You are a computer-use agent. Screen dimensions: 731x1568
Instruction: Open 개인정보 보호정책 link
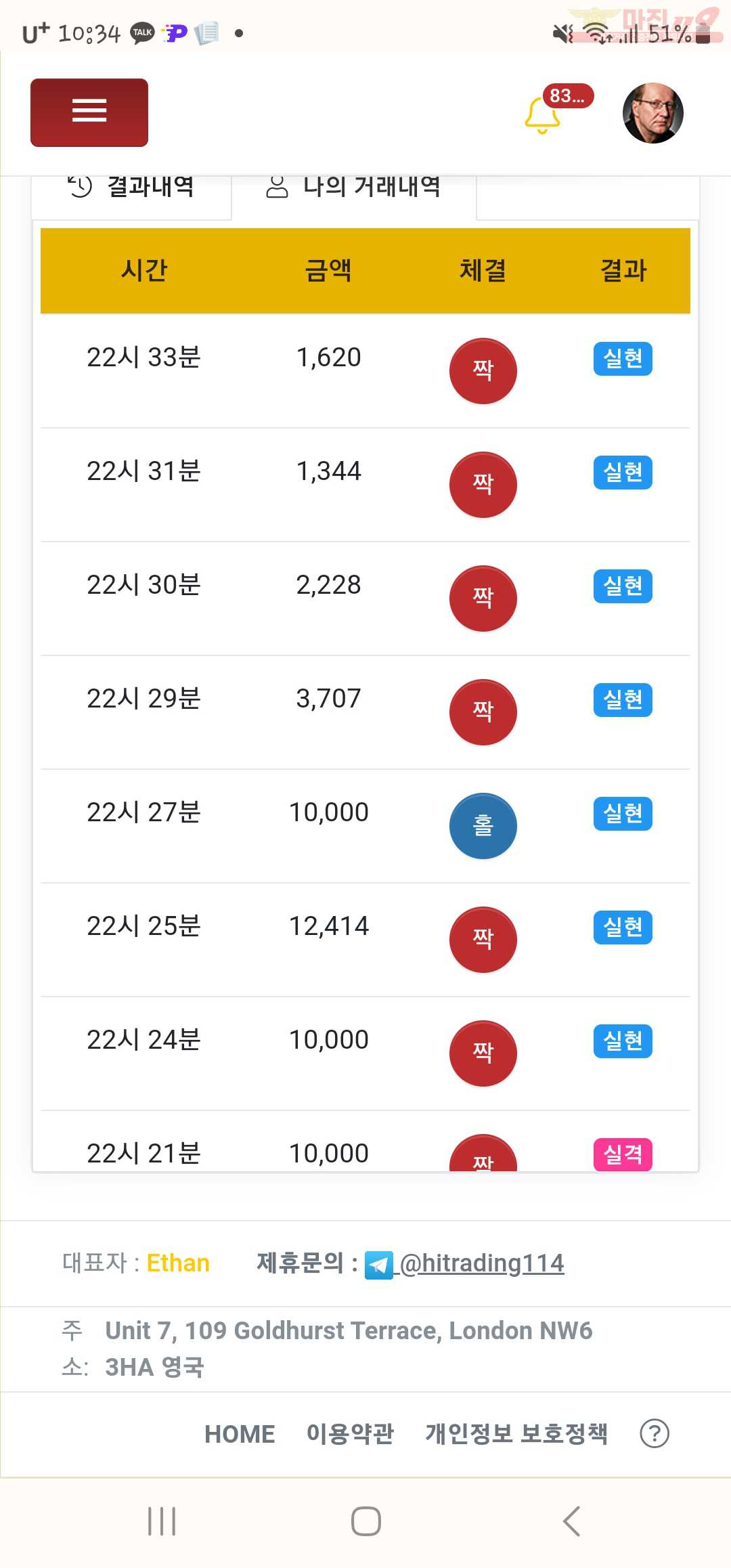[x=516, y=1434]
